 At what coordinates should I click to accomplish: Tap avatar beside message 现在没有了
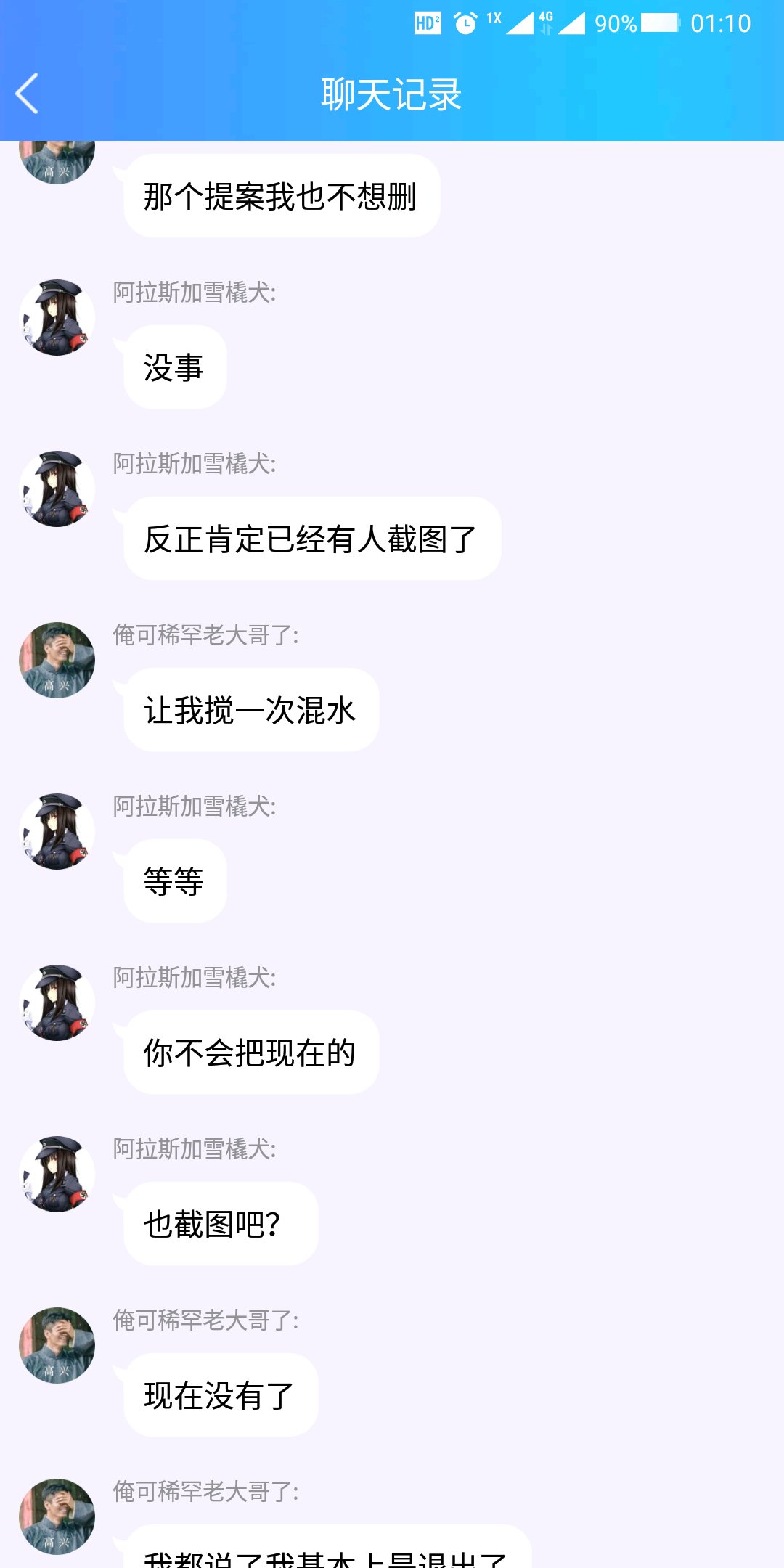57,1345
